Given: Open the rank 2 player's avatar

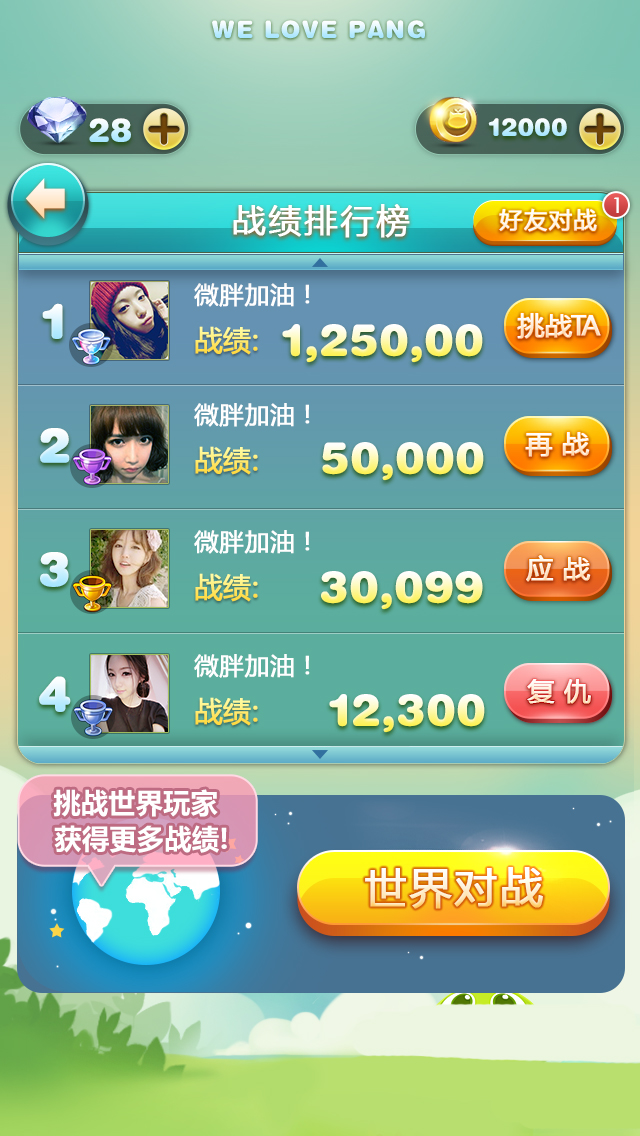Looking at the screenshot, I should click(129, 444).
